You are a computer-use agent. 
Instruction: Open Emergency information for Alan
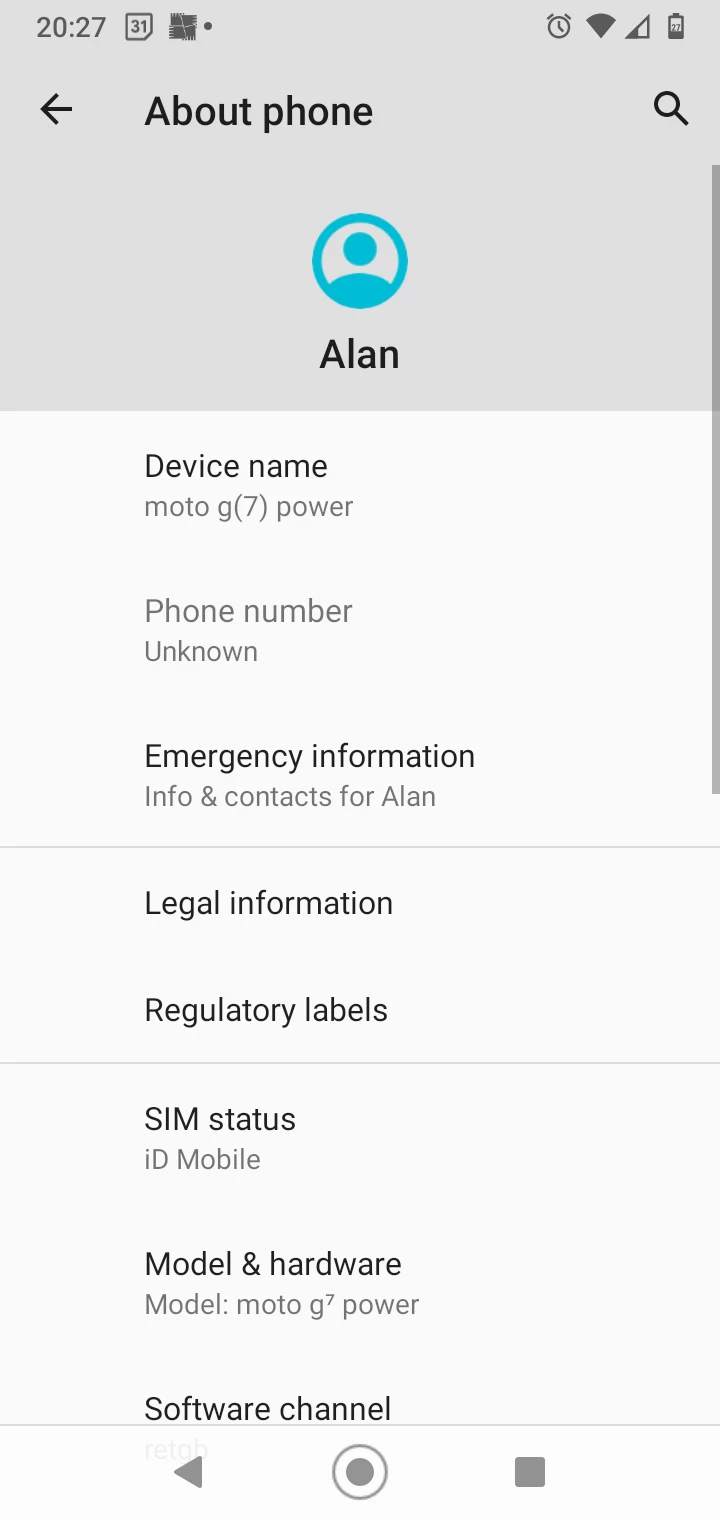click(360, 775)
